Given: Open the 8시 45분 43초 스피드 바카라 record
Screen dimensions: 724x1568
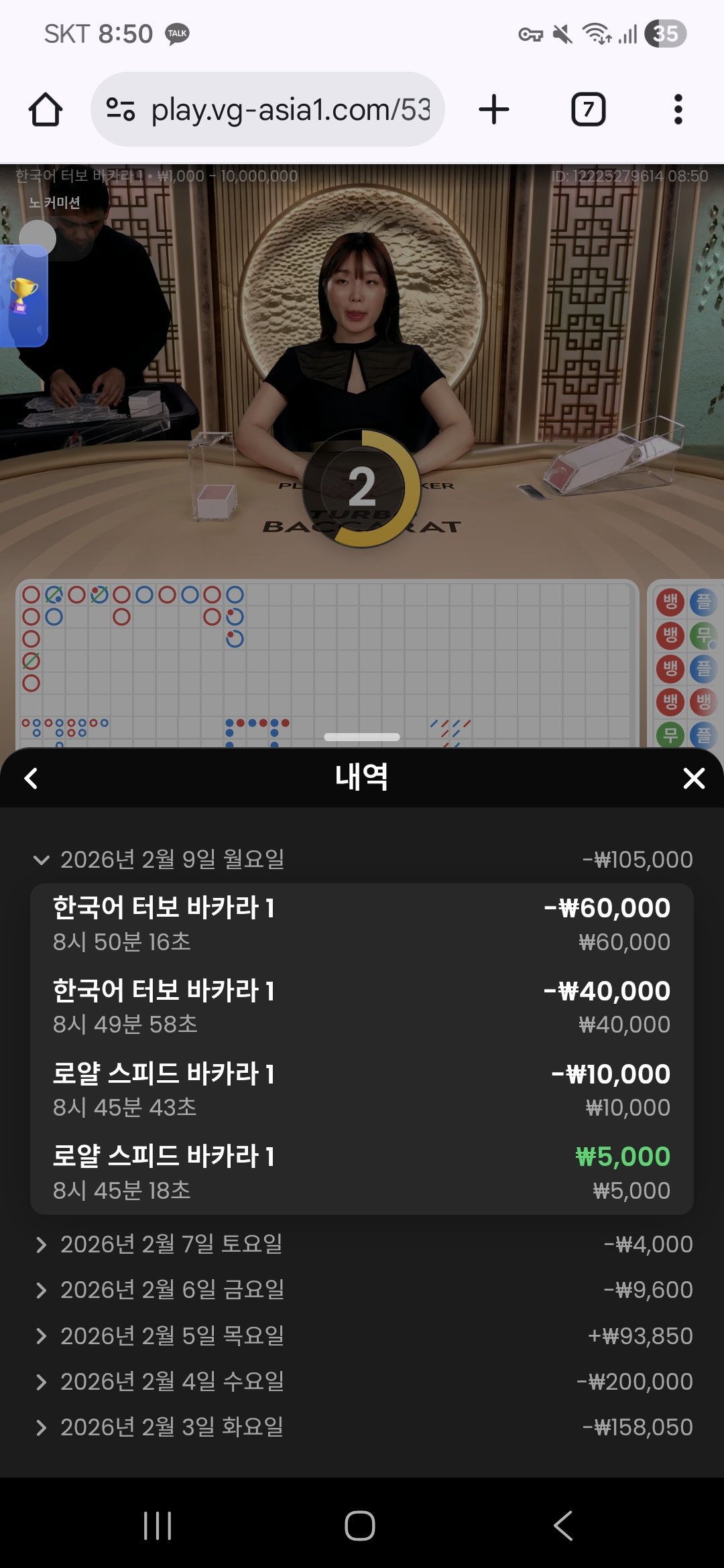Looking at the screenshot, I should click(x=362, y=1090).
